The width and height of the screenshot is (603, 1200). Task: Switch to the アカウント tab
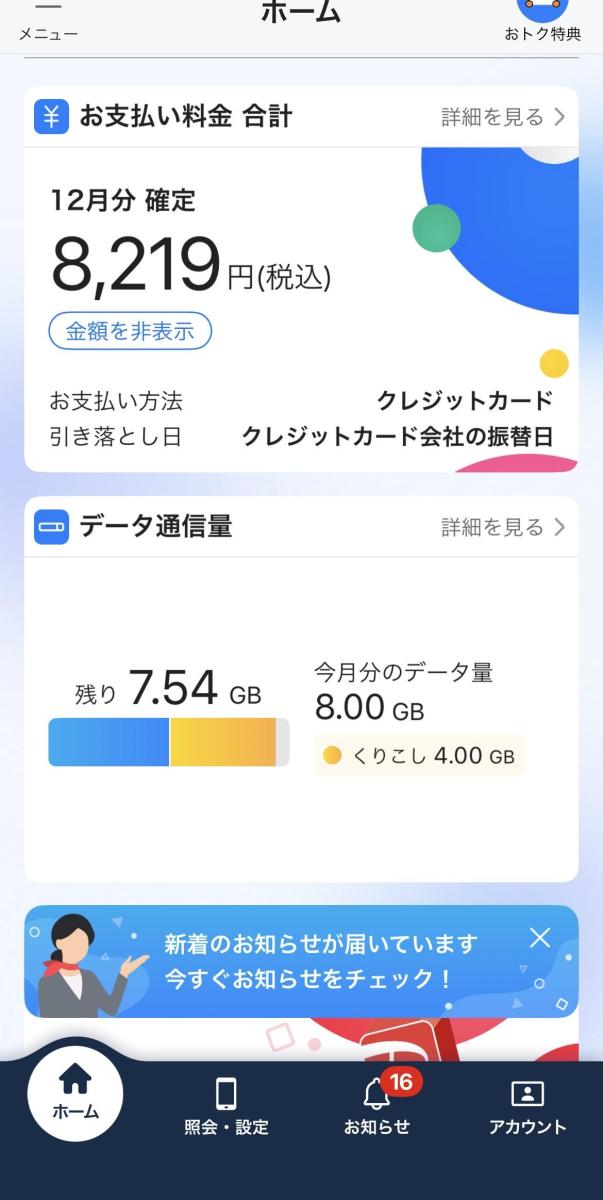click(x=527, y=1105)
